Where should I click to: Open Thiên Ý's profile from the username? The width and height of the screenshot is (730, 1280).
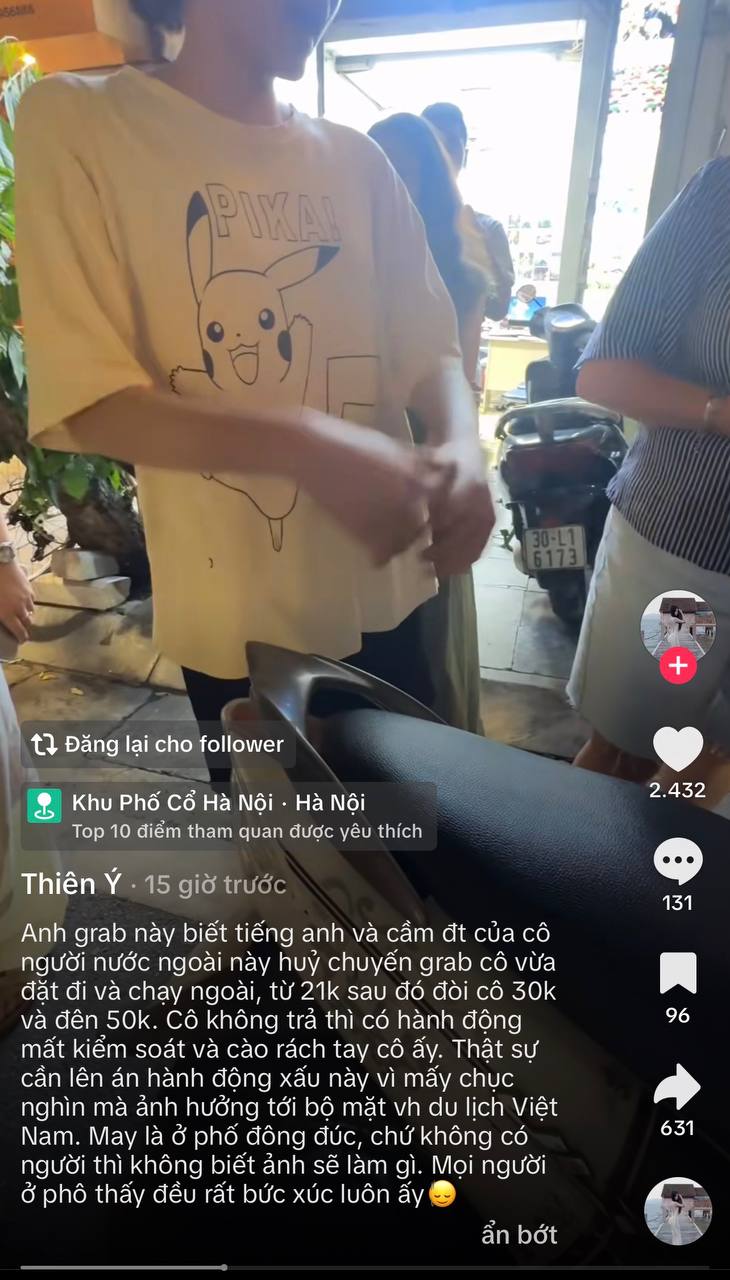(71, 884)
